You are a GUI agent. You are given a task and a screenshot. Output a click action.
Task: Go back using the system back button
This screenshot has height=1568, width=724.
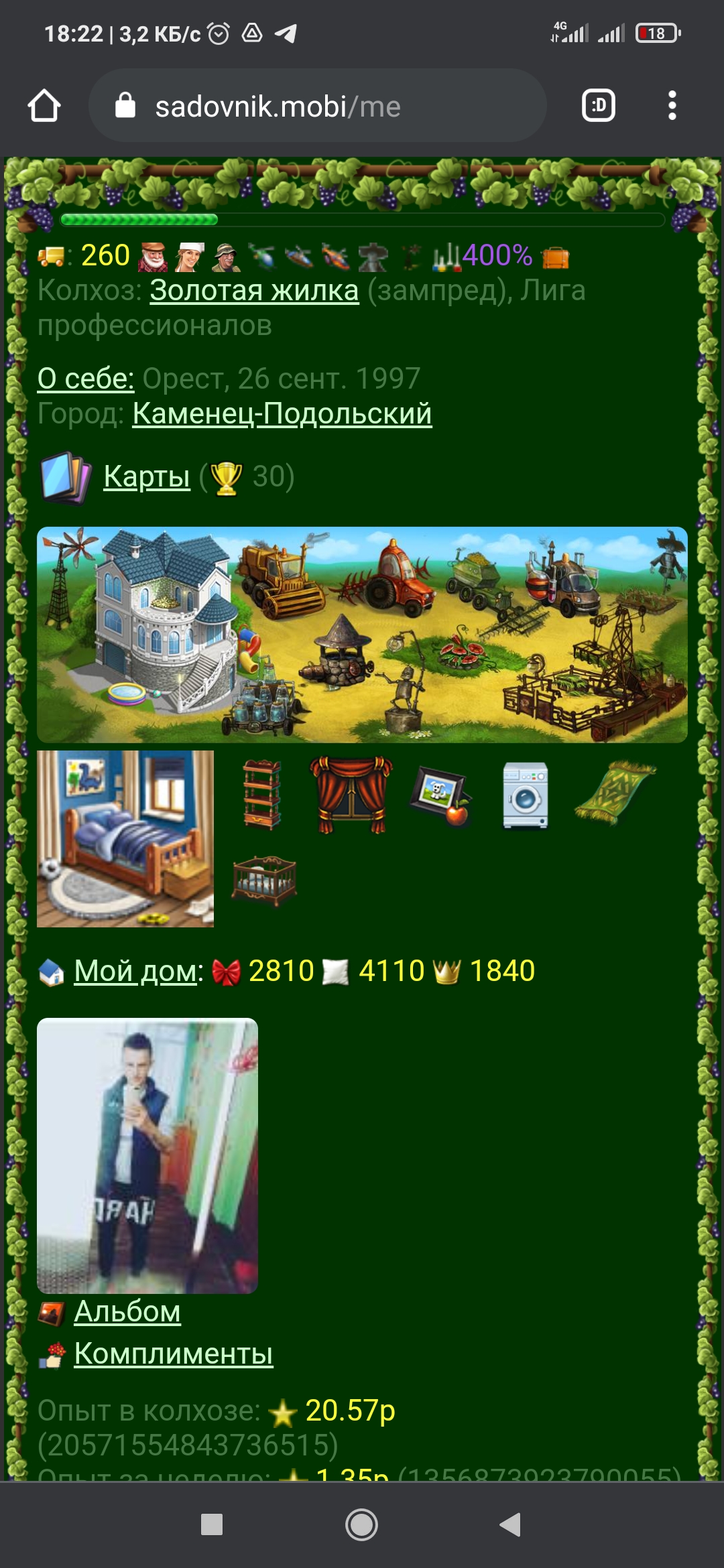[x=510, y=1524]
